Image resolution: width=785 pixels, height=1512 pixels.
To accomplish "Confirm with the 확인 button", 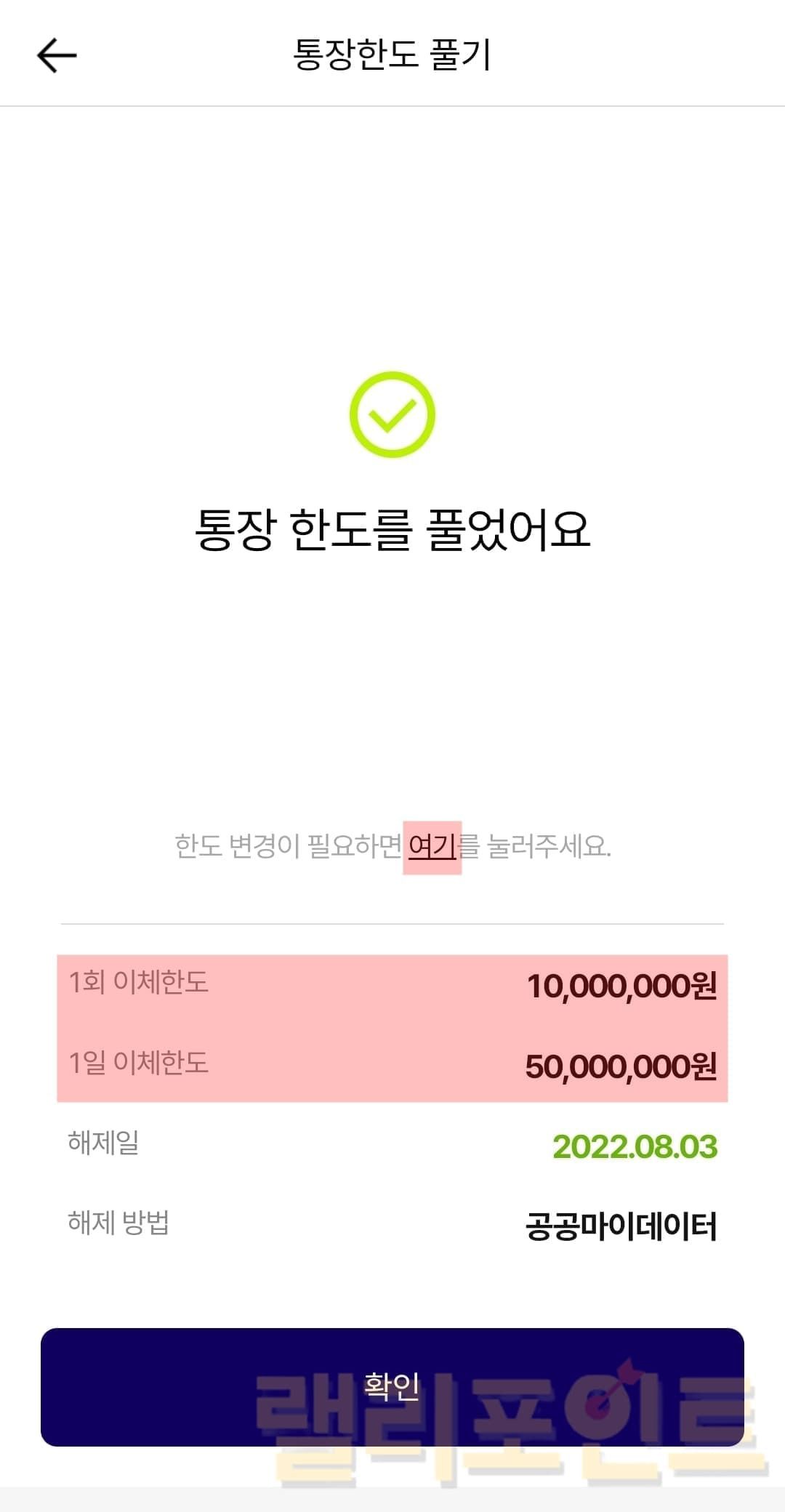I will [392, 1387].
